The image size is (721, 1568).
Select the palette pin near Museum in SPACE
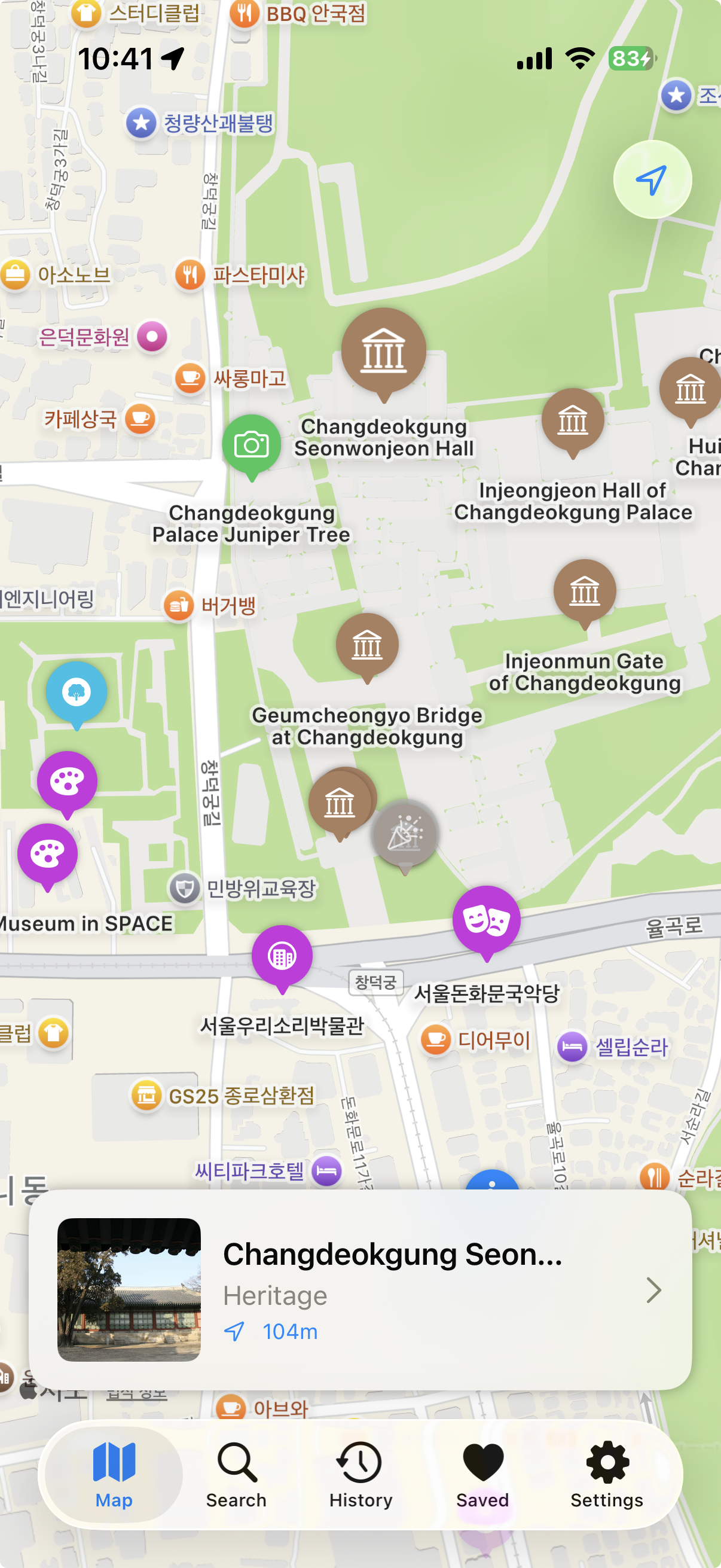click(x=48, y=857)
